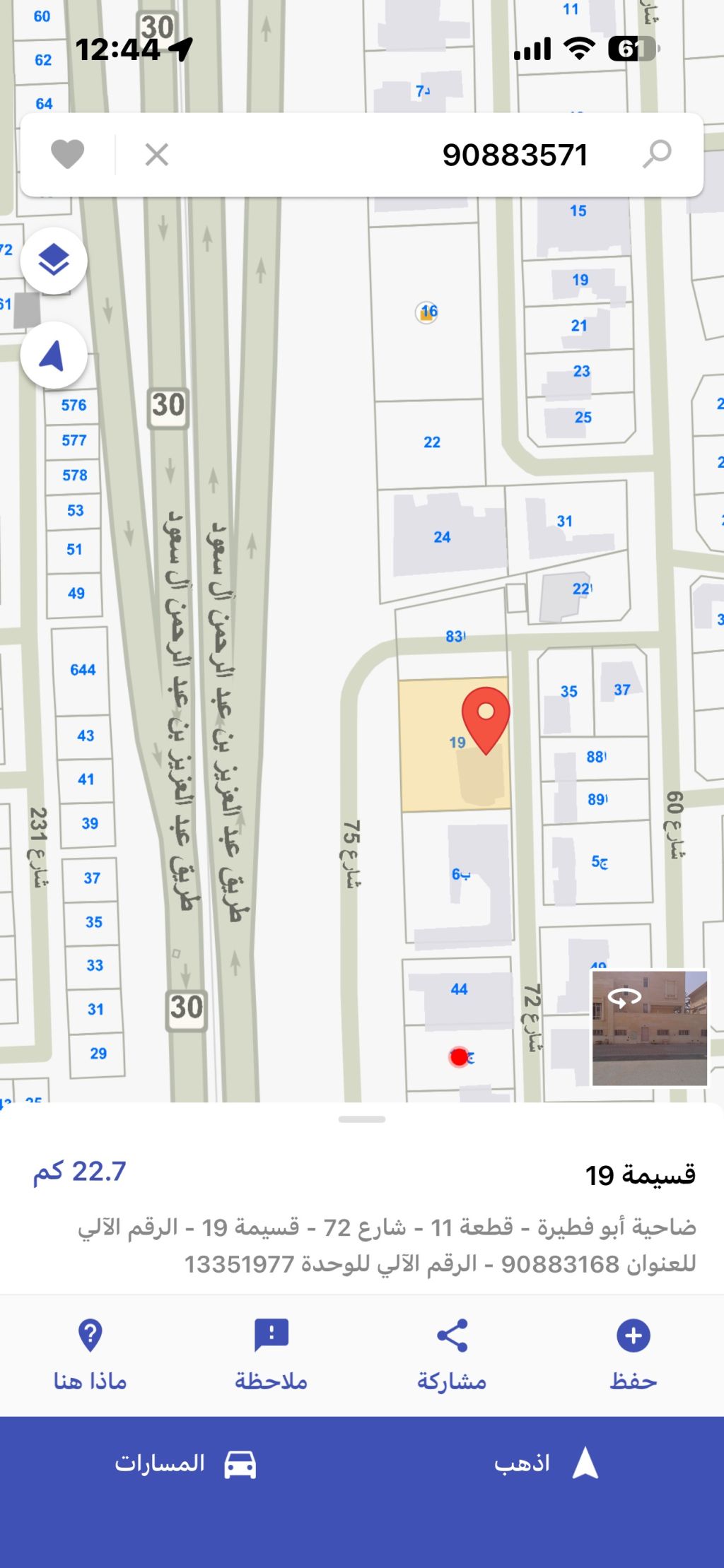Tap the red pin on parcel 19
Viewport: 724px width, 1568px height.
coord(486,715)
